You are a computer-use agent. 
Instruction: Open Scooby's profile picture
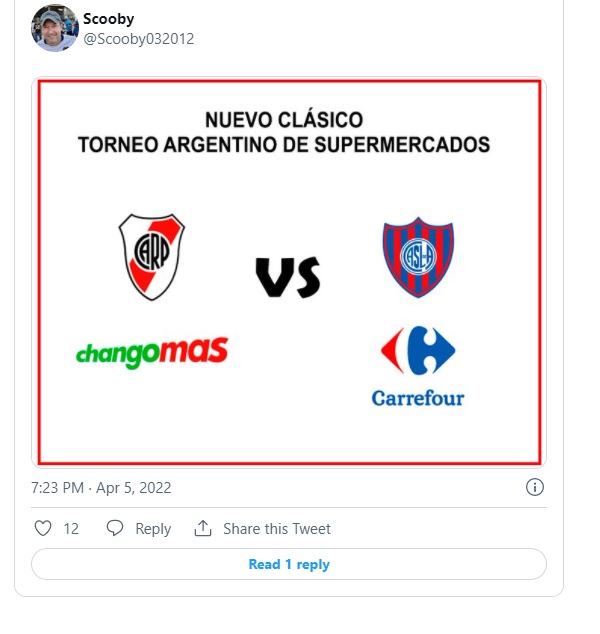(x=54, y=28)
